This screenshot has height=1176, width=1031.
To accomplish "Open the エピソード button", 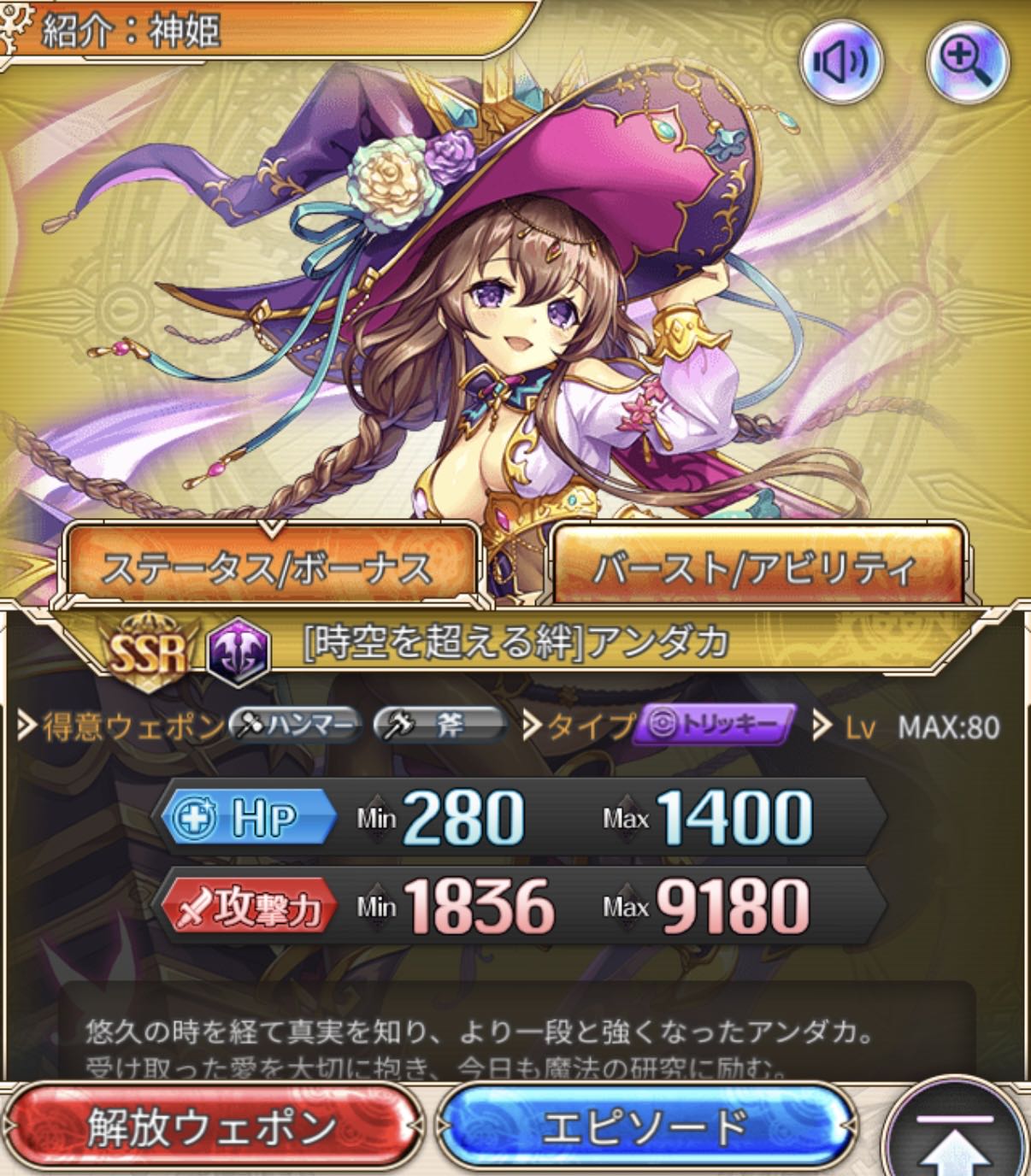I will coord(647,1127).
